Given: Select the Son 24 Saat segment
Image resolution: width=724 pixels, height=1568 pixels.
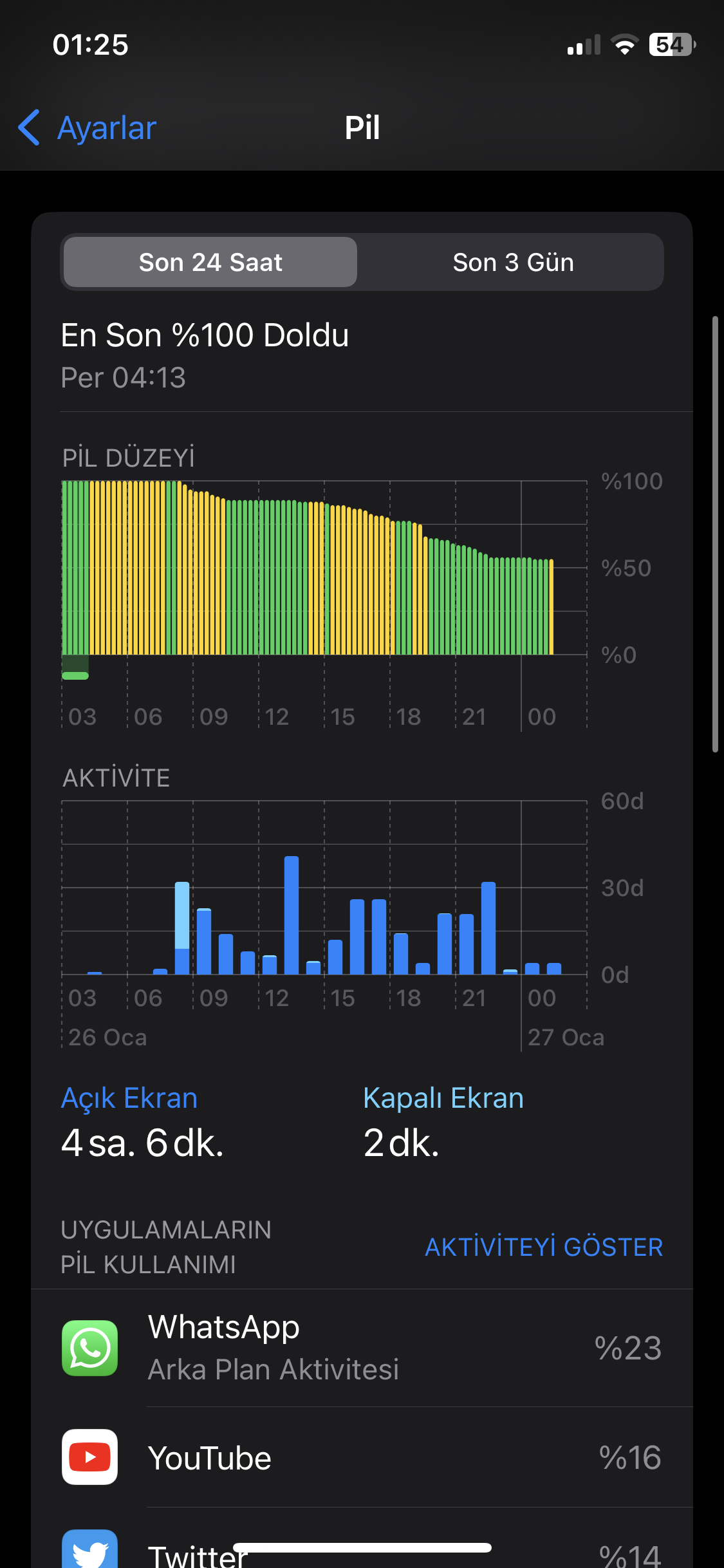Looking at the screenshot, I should (210, 262).
